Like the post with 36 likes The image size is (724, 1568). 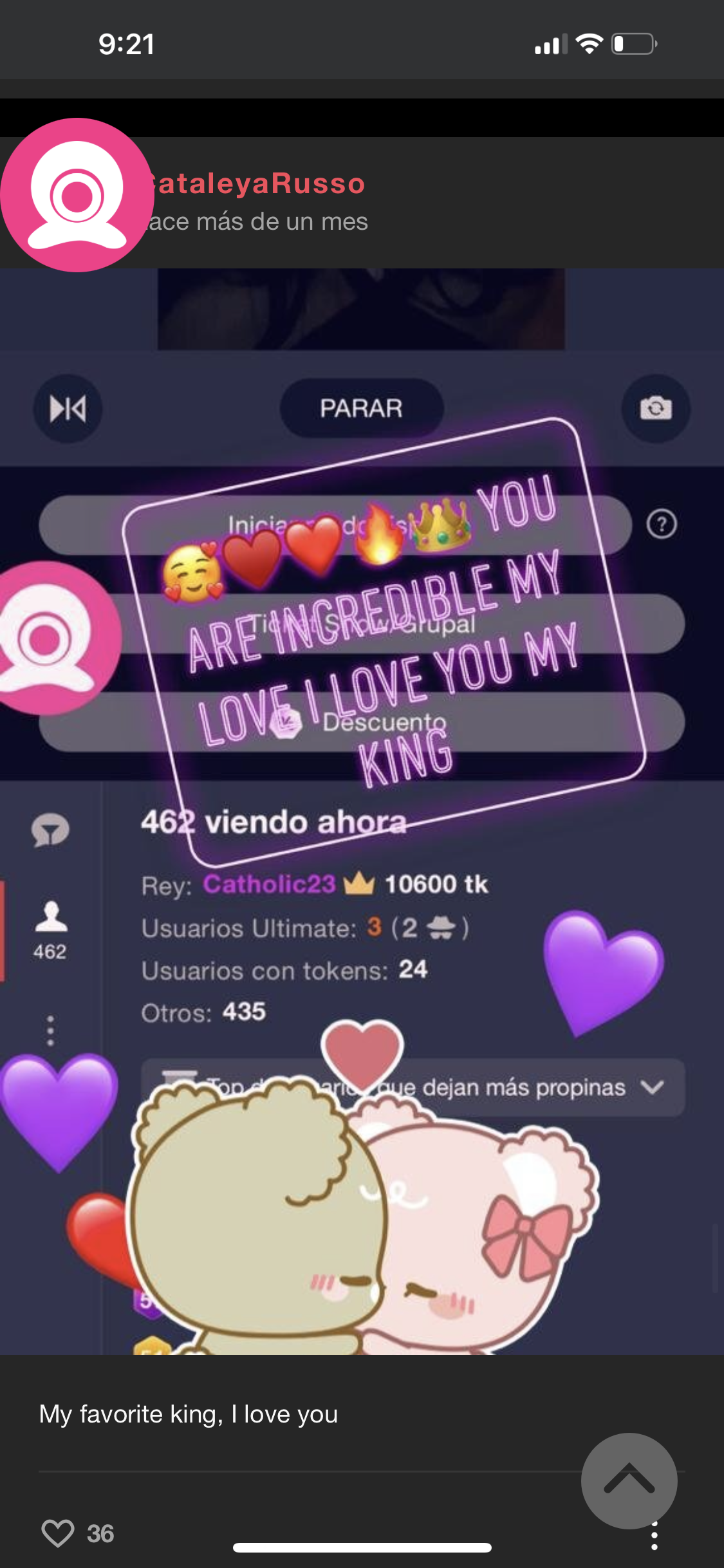click(x=58, y=1533)
